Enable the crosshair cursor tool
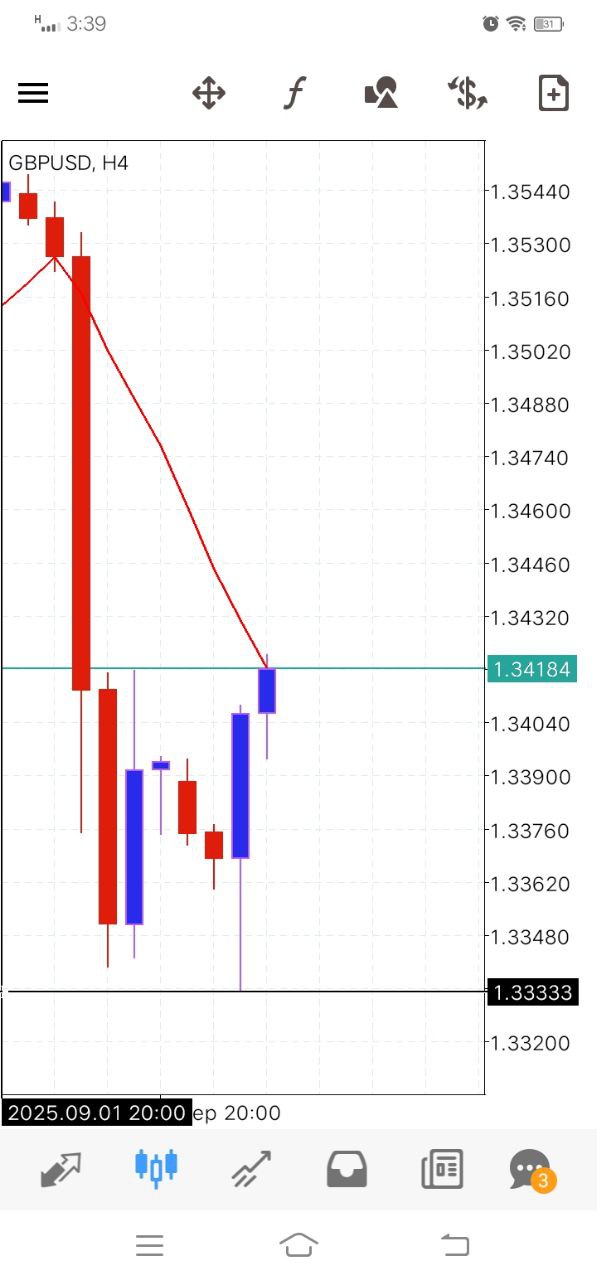 coord(209,94)
